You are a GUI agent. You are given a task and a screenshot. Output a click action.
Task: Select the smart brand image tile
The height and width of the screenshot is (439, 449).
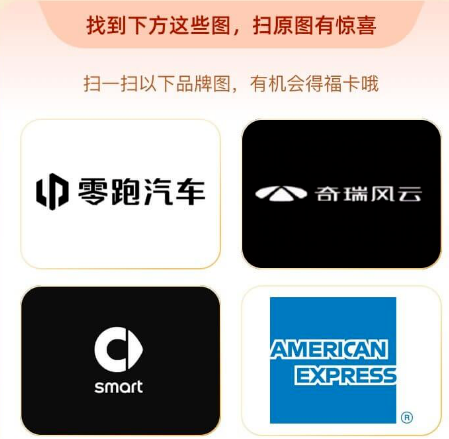[121, 361]
